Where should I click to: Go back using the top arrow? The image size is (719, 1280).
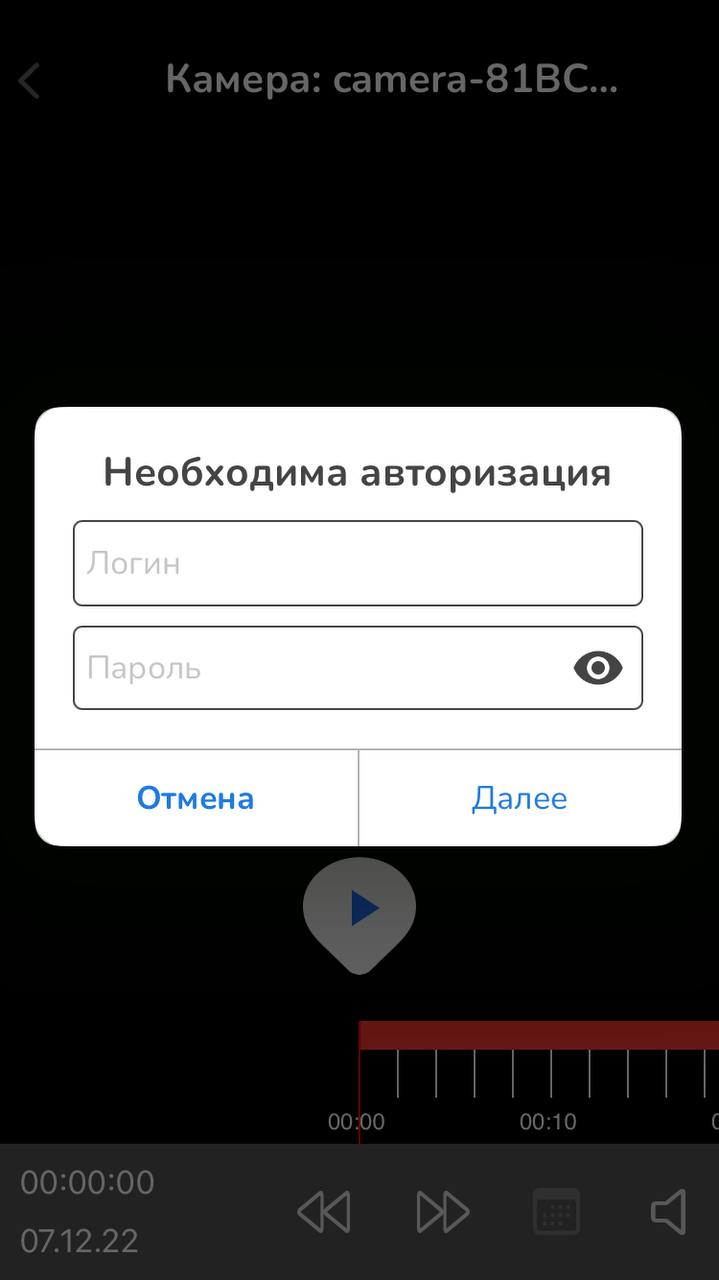pos(30,80)
